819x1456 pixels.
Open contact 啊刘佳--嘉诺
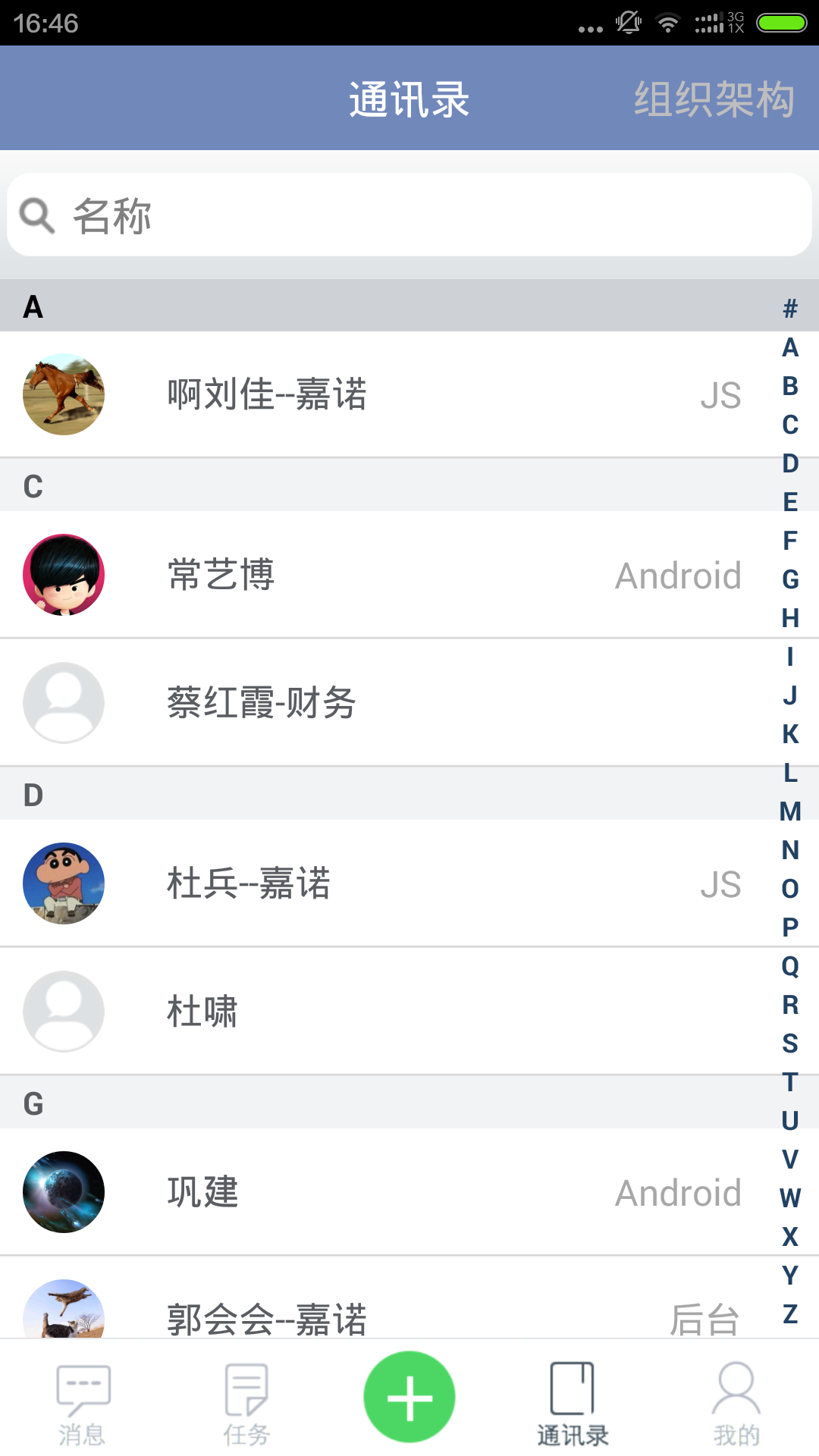coord(379,394)
